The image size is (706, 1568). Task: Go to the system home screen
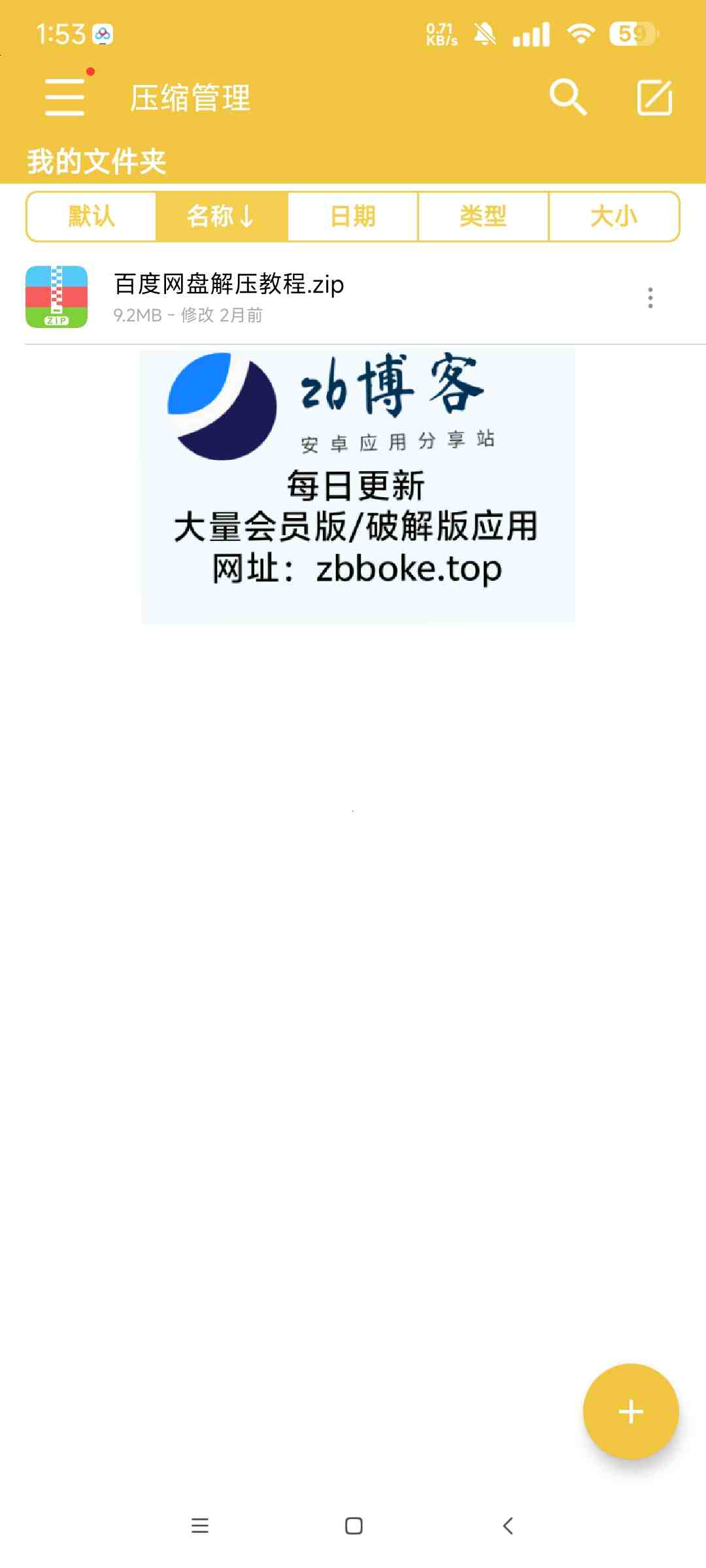pyautogui.click(x=354, y=1526)
